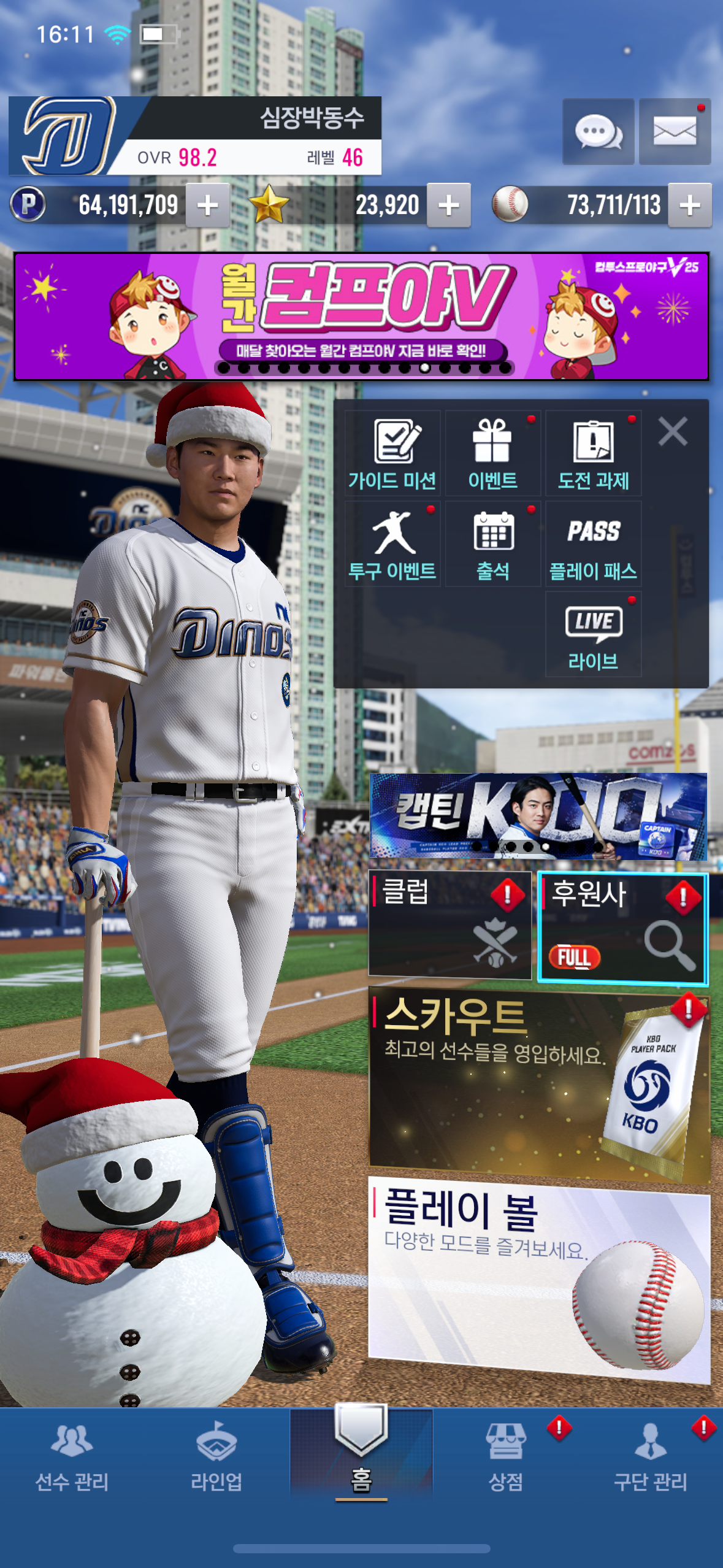Open 투구 이벤트

(392, 544)
